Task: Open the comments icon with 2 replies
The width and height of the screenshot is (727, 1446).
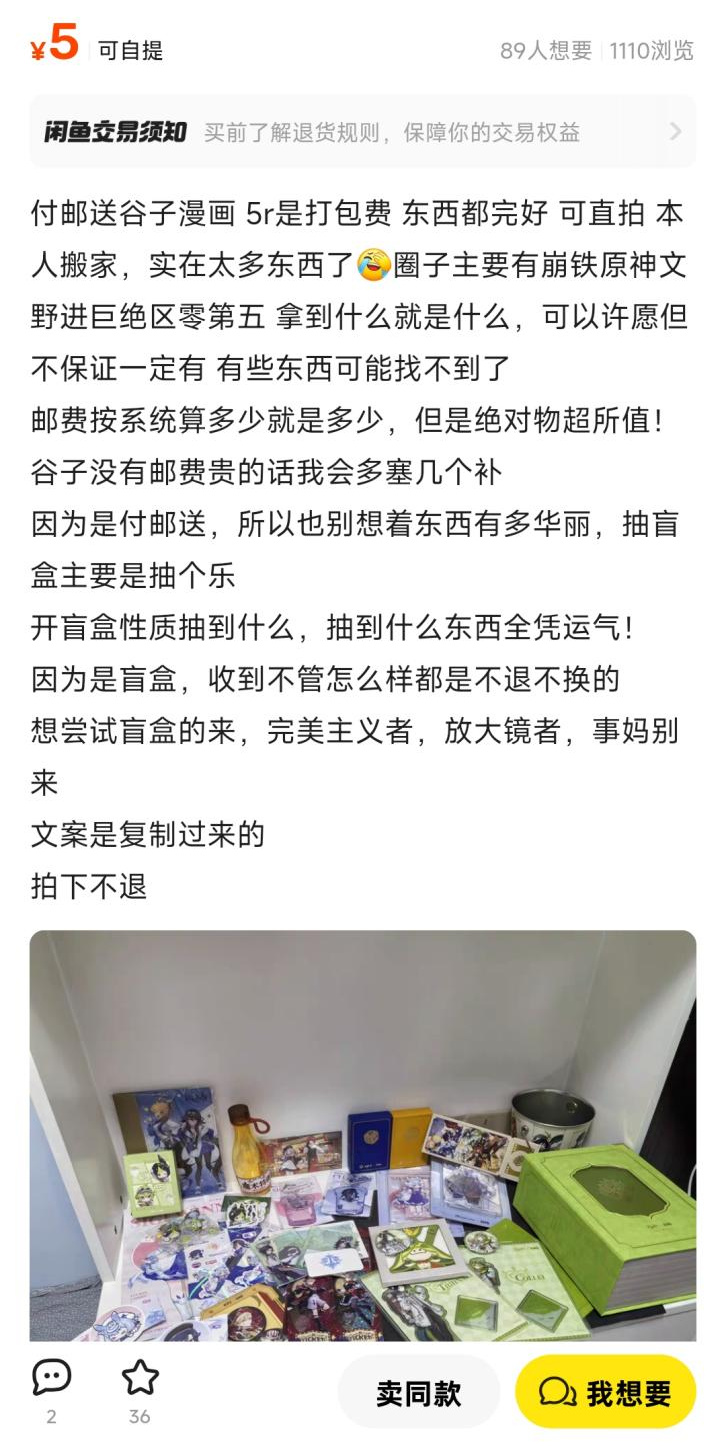Action: click(51, 1380)
